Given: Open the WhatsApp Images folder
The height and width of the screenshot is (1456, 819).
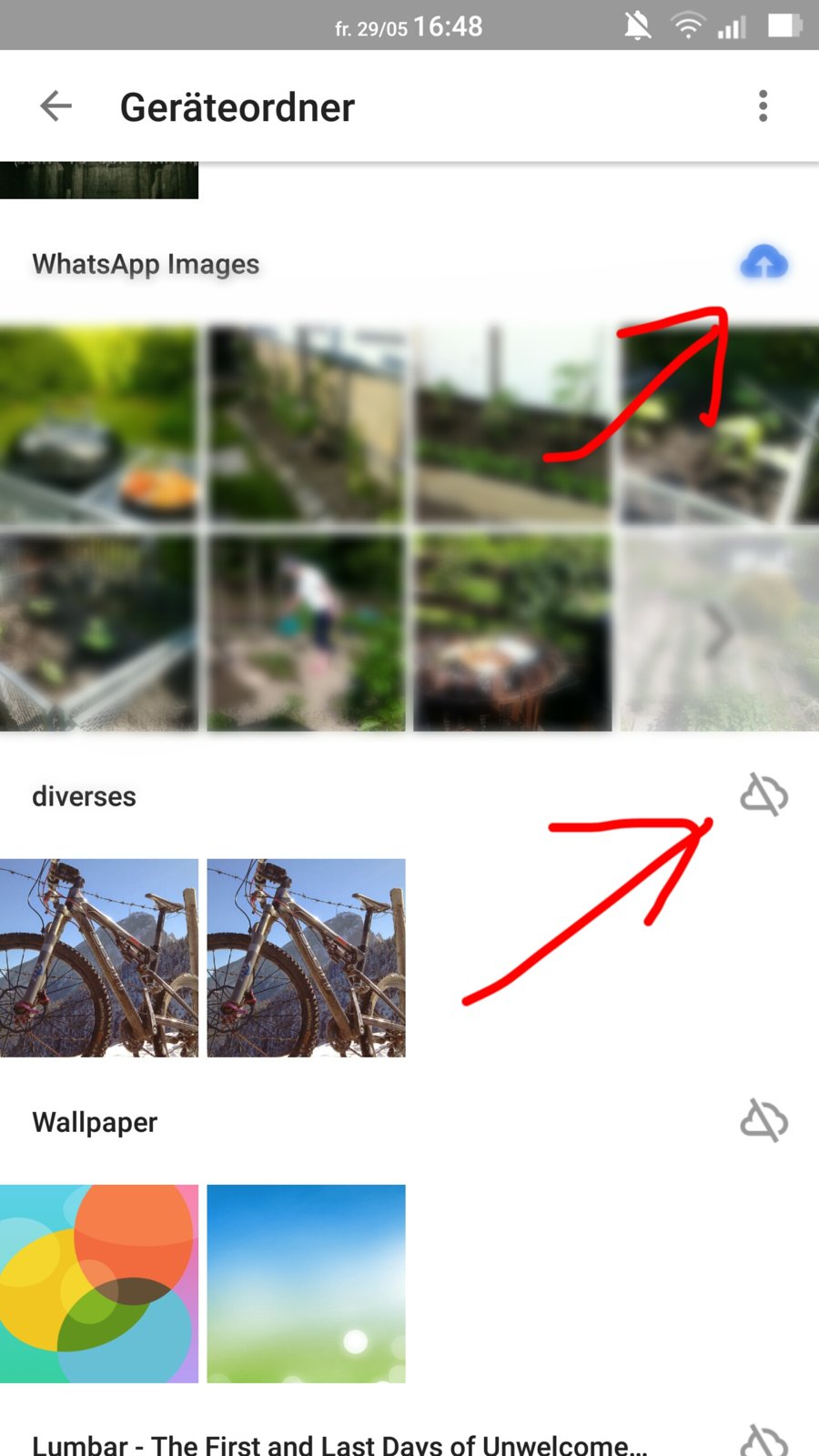Looking at the screenshot, I should click(146, 264).
